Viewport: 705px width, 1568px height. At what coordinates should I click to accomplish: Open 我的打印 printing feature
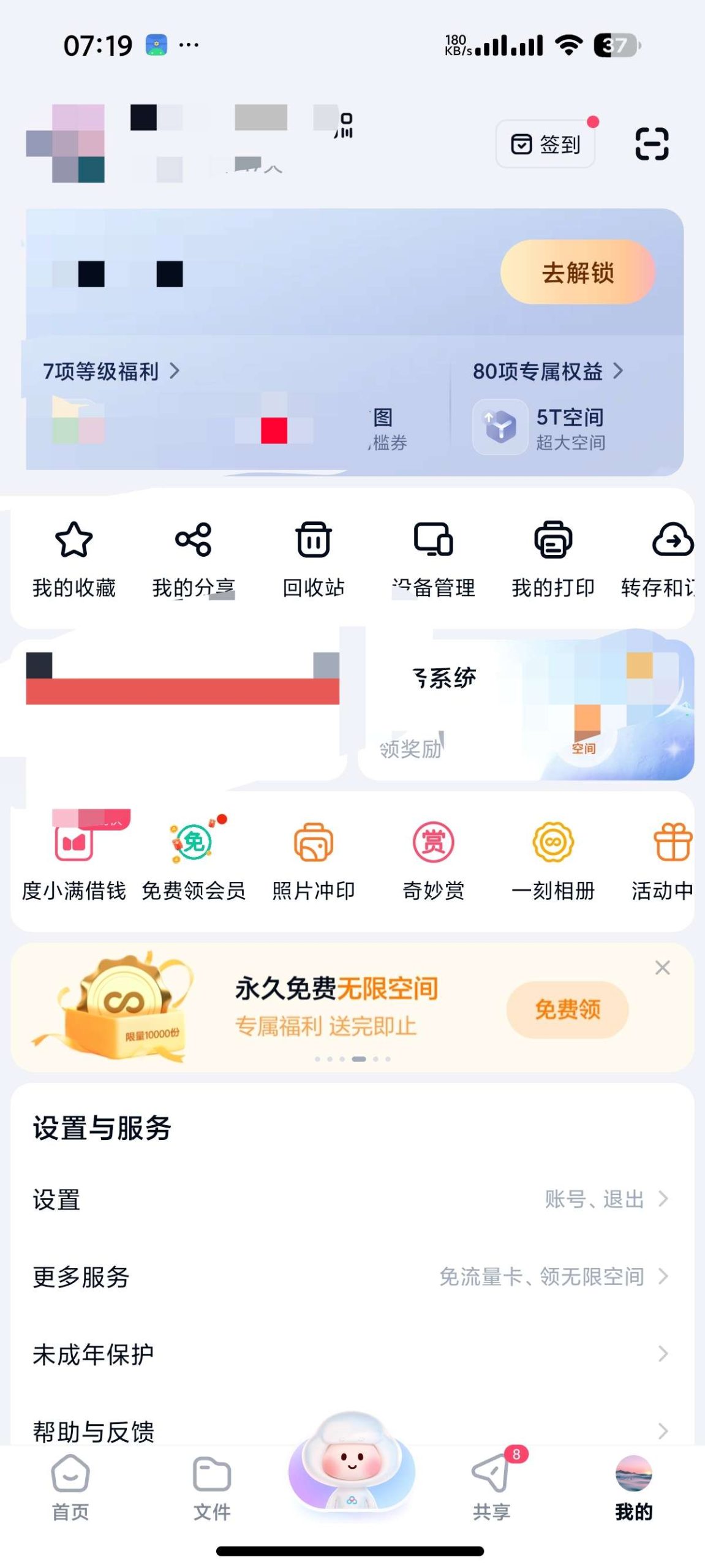tap(553, 557)
